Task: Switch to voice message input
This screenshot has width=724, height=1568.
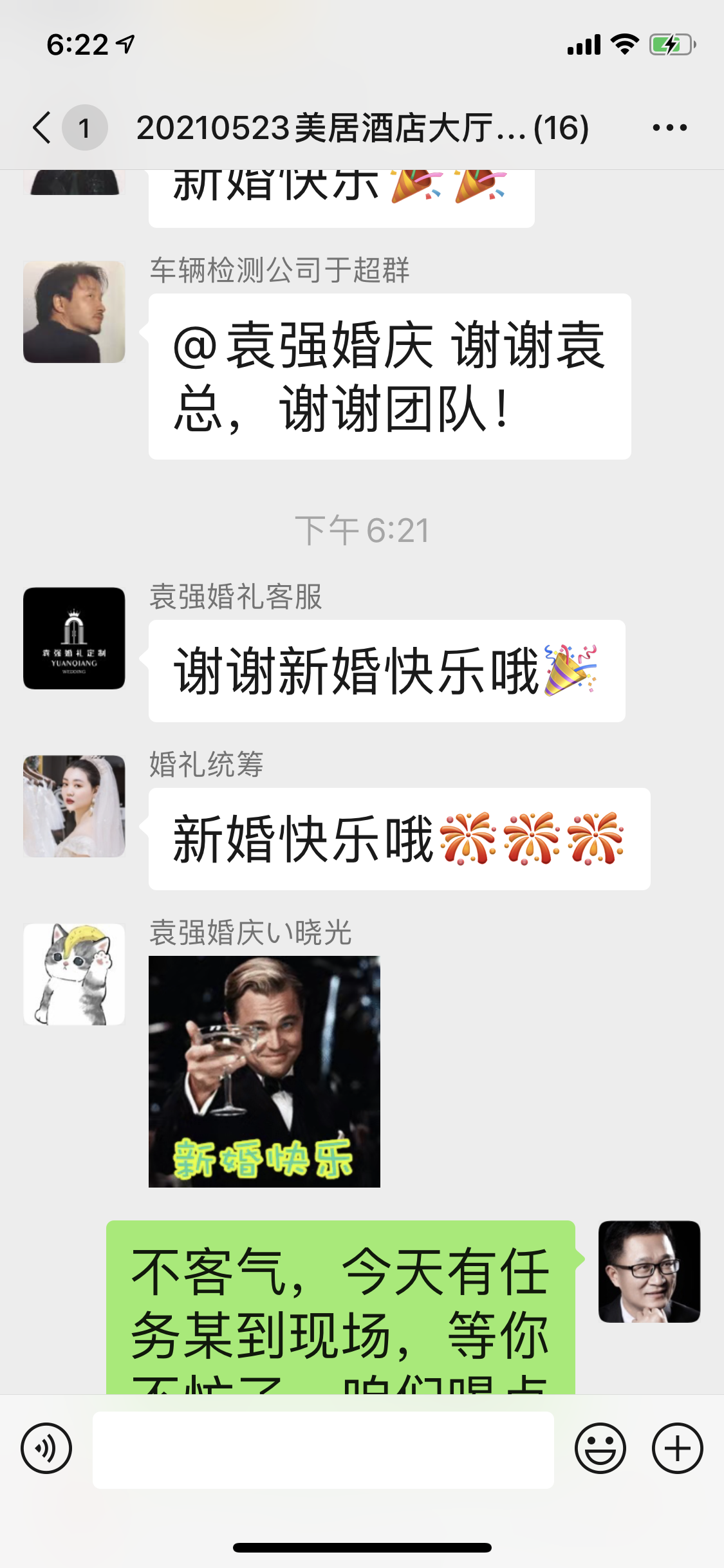Action: (x=46, y=1449)
